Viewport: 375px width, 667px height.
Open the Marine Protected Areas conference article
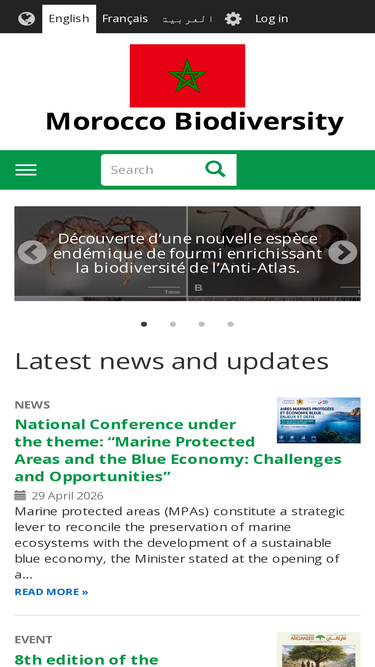click(x=178, y=450)
